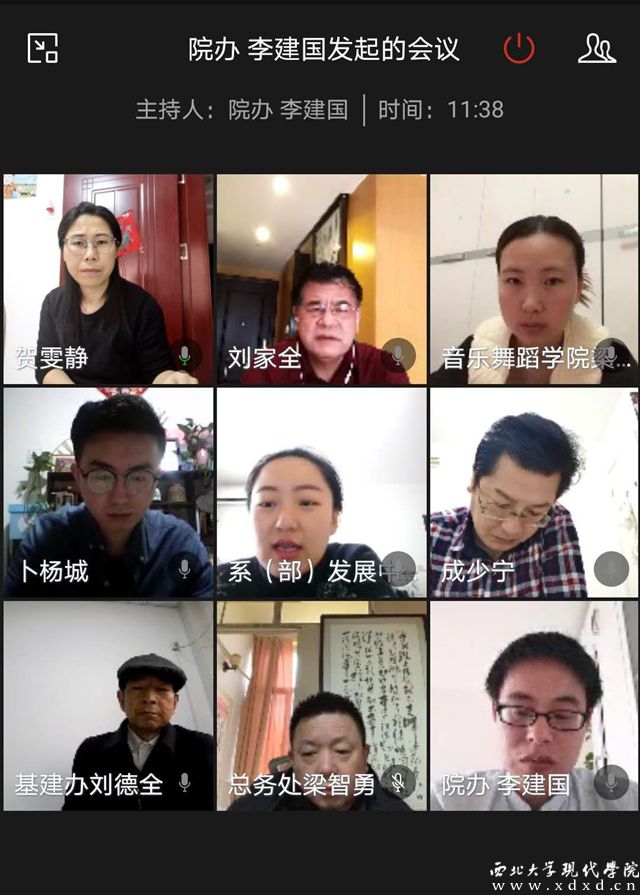Select 刘家全's video tile

321,279
